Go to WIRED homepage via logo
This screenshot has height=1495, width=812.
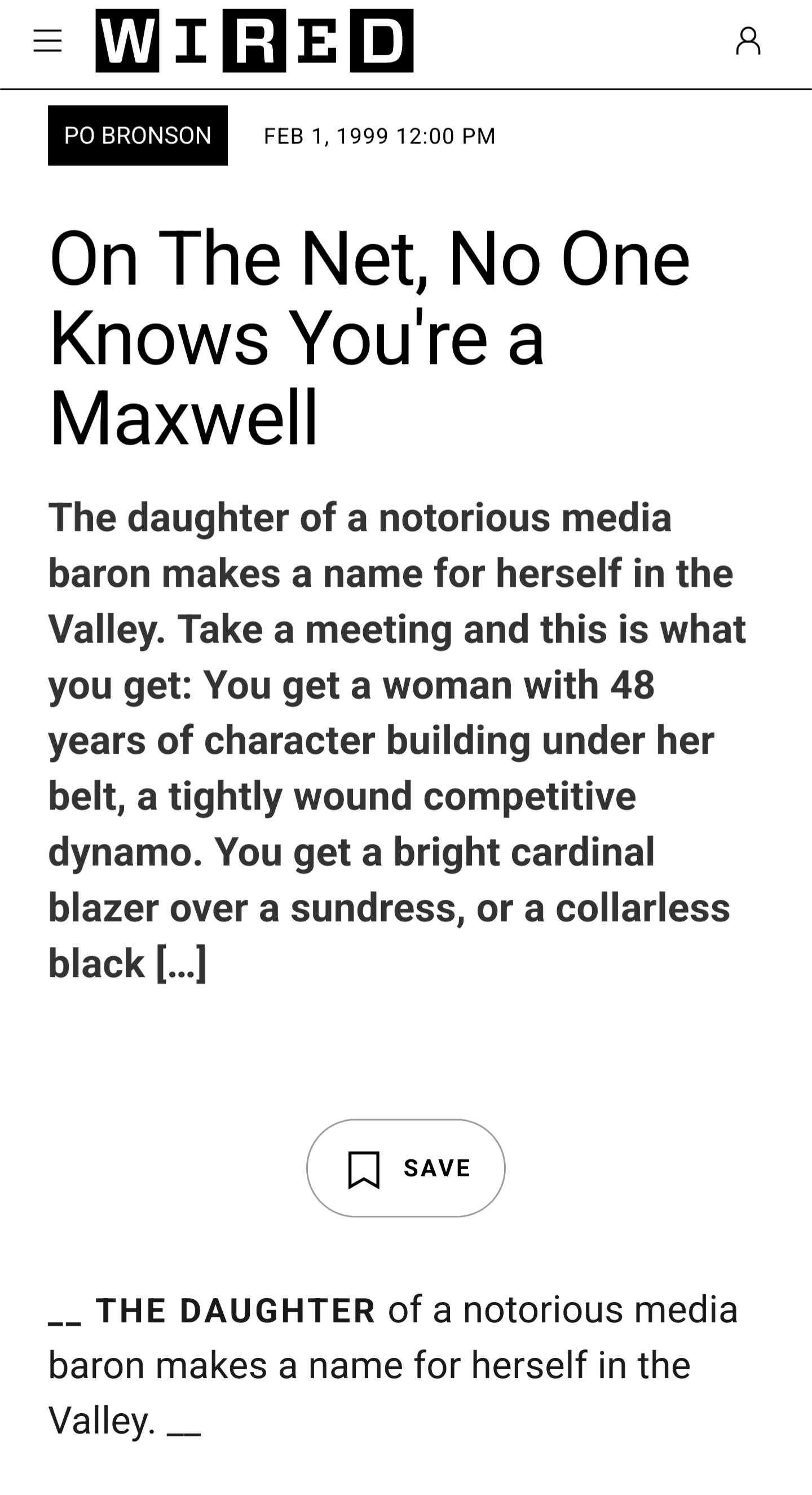pos(254,41)
